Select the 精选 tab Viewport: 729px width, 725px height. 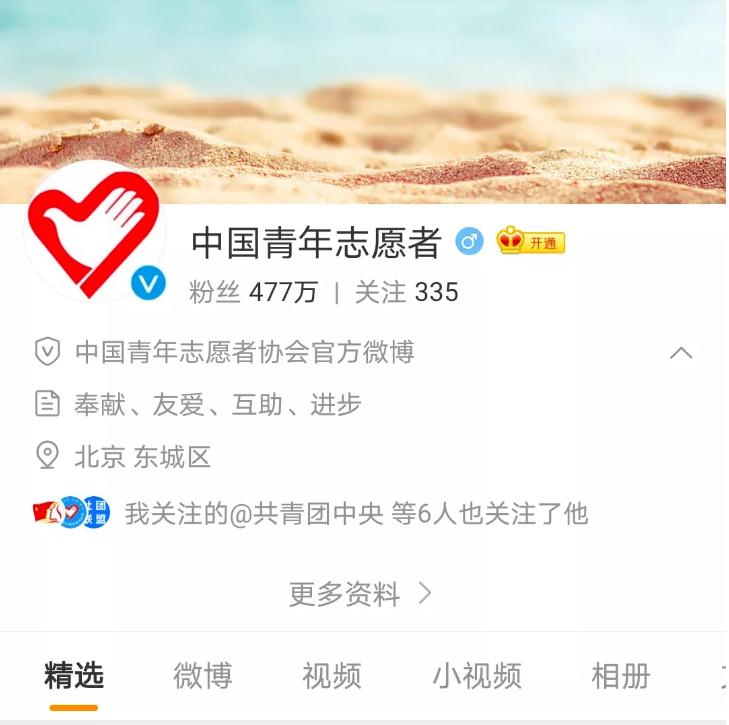point(74,676)
